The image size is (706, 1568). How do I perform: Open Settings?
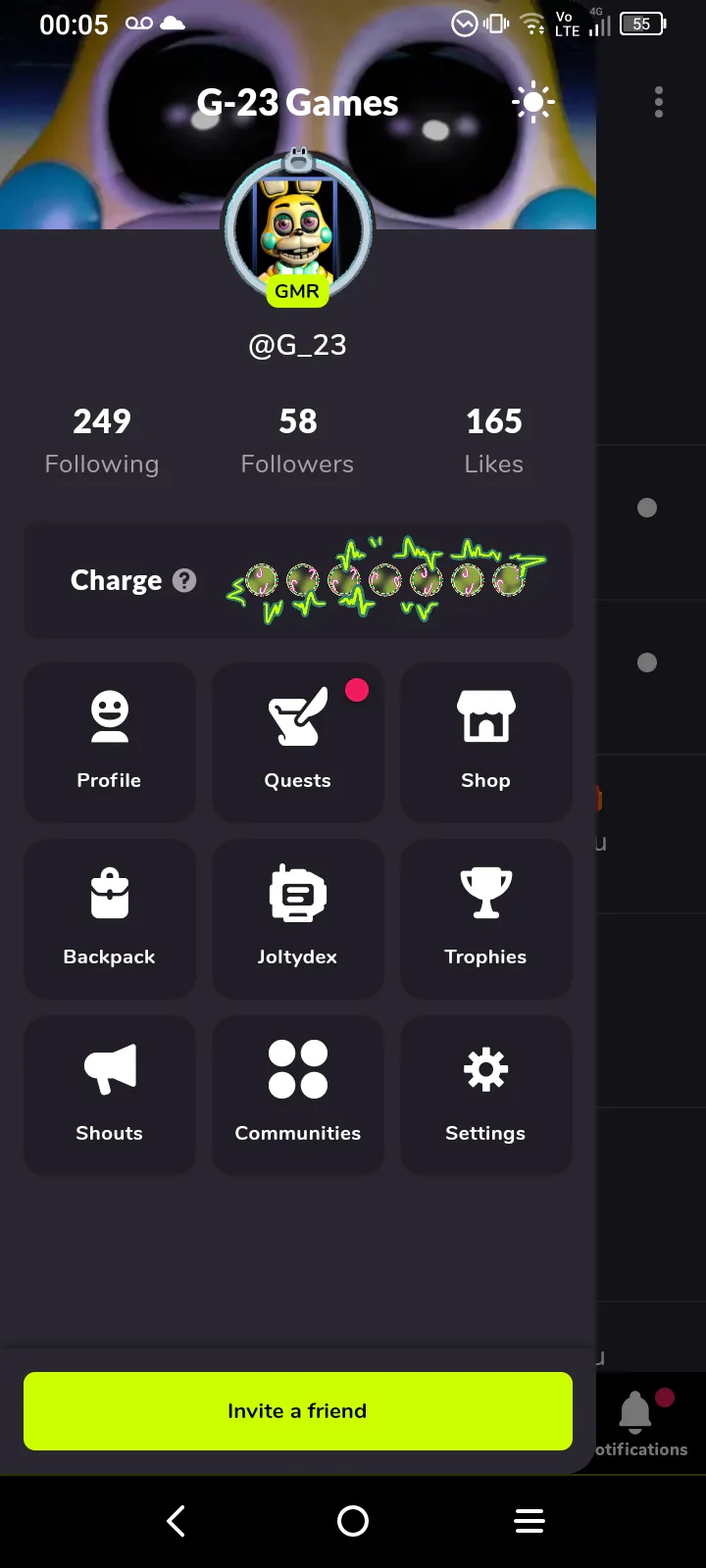[x=486, y=1095]
